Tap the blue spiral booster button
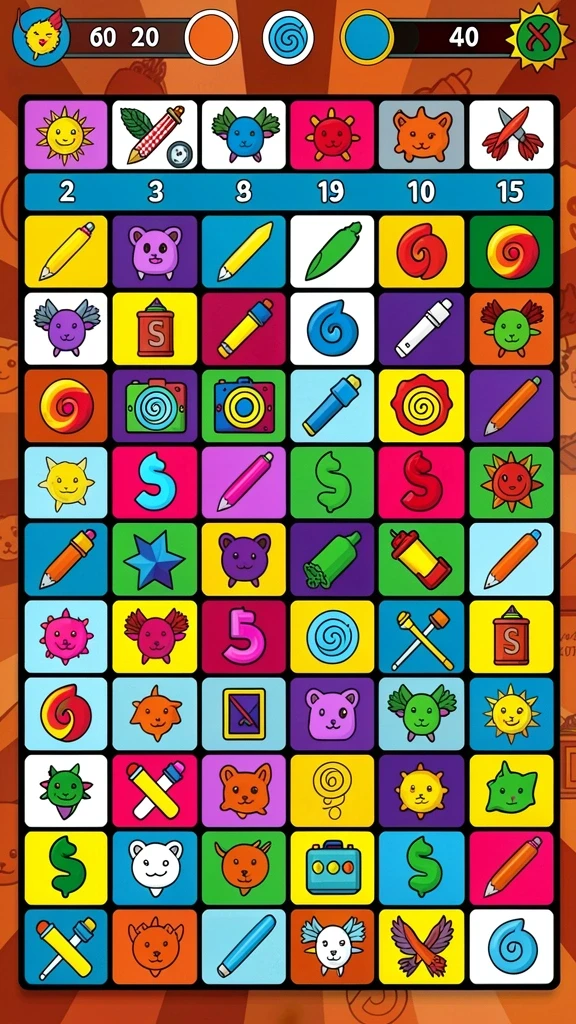The height and width of the screenshot is (1024, 576). pyautogui.click(x=288, y=37)
